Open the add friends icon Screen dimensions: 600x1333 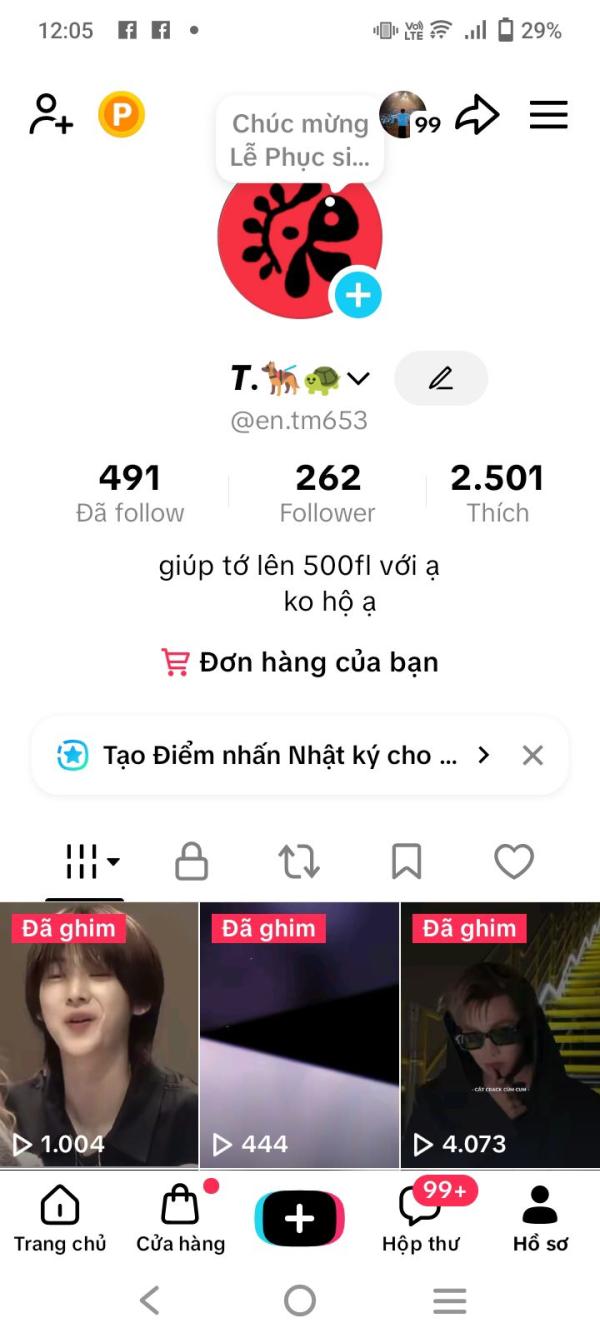(51, 114)
